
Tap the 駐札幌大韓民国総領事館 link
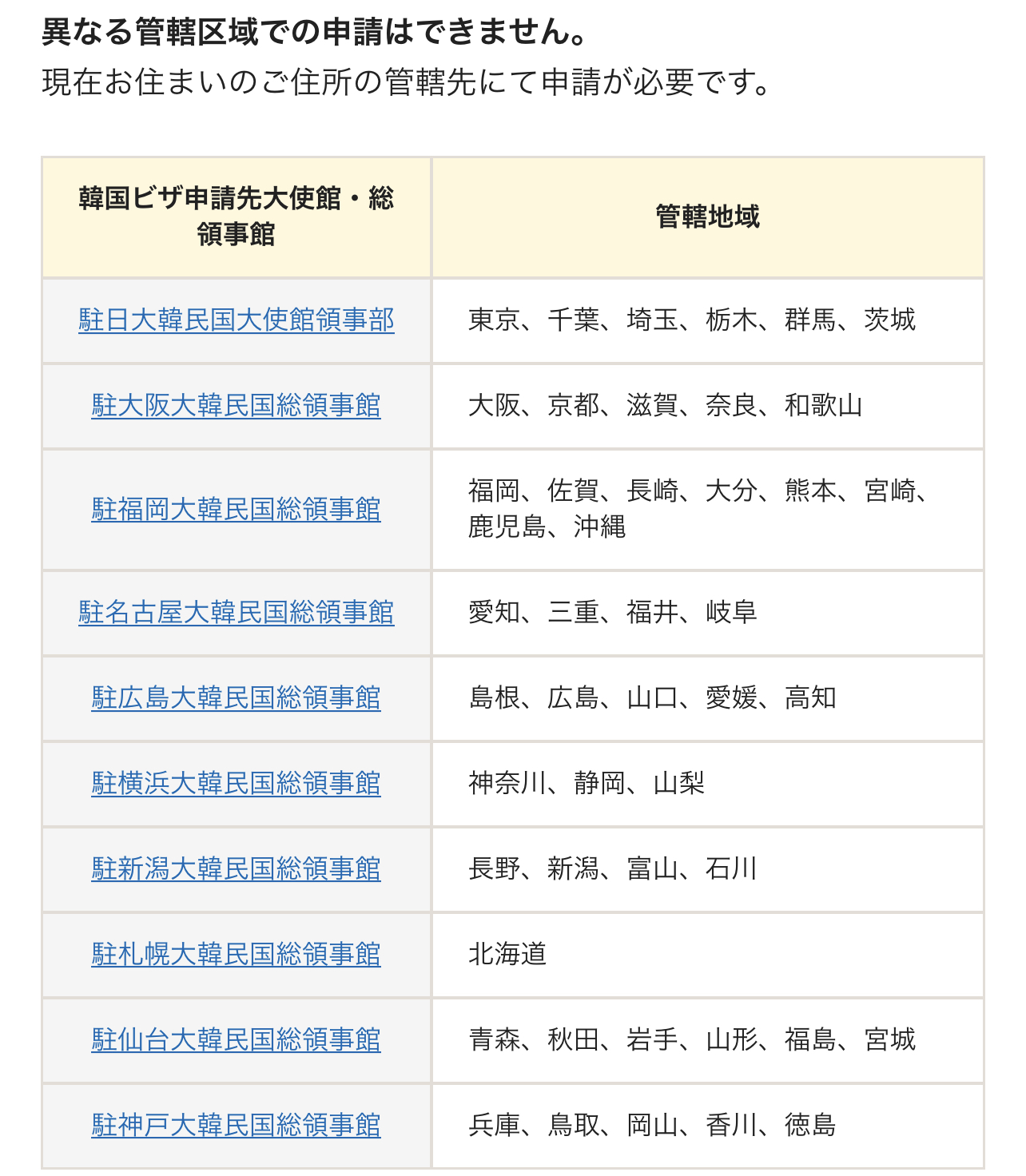(x=236, y=955)
